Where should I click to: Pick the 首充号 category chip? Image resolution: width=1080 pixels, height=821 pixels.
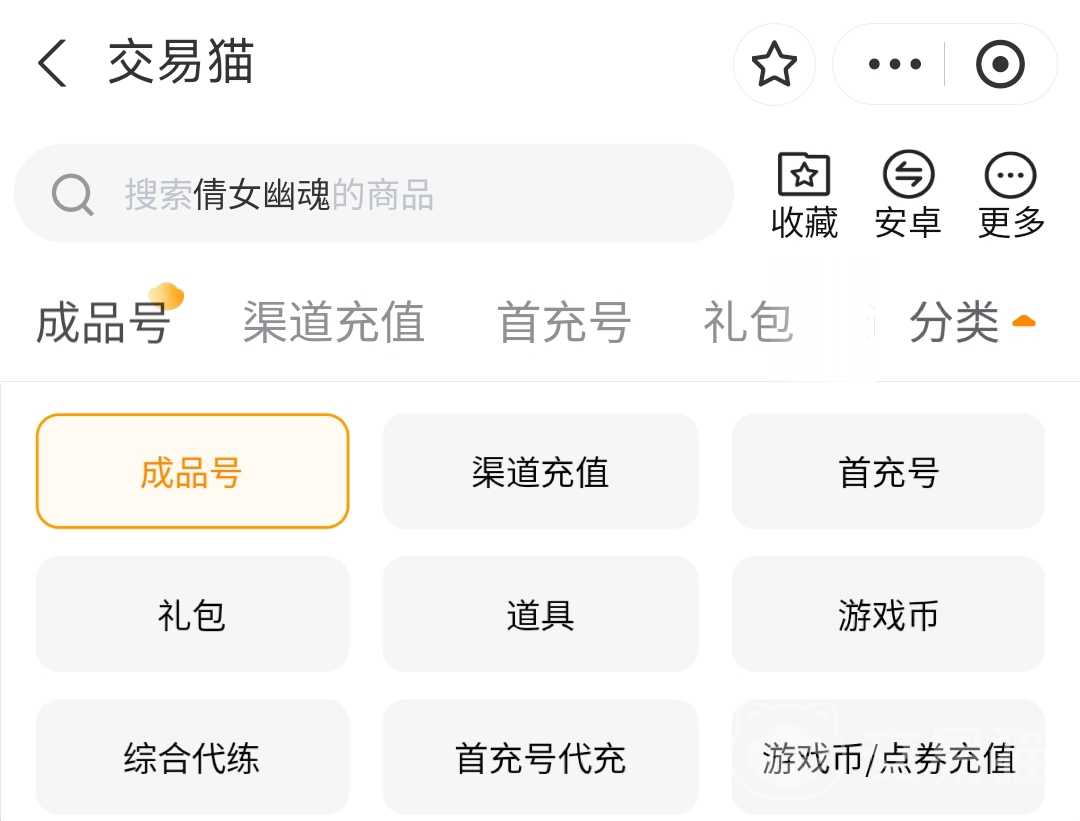pos(888,471)
